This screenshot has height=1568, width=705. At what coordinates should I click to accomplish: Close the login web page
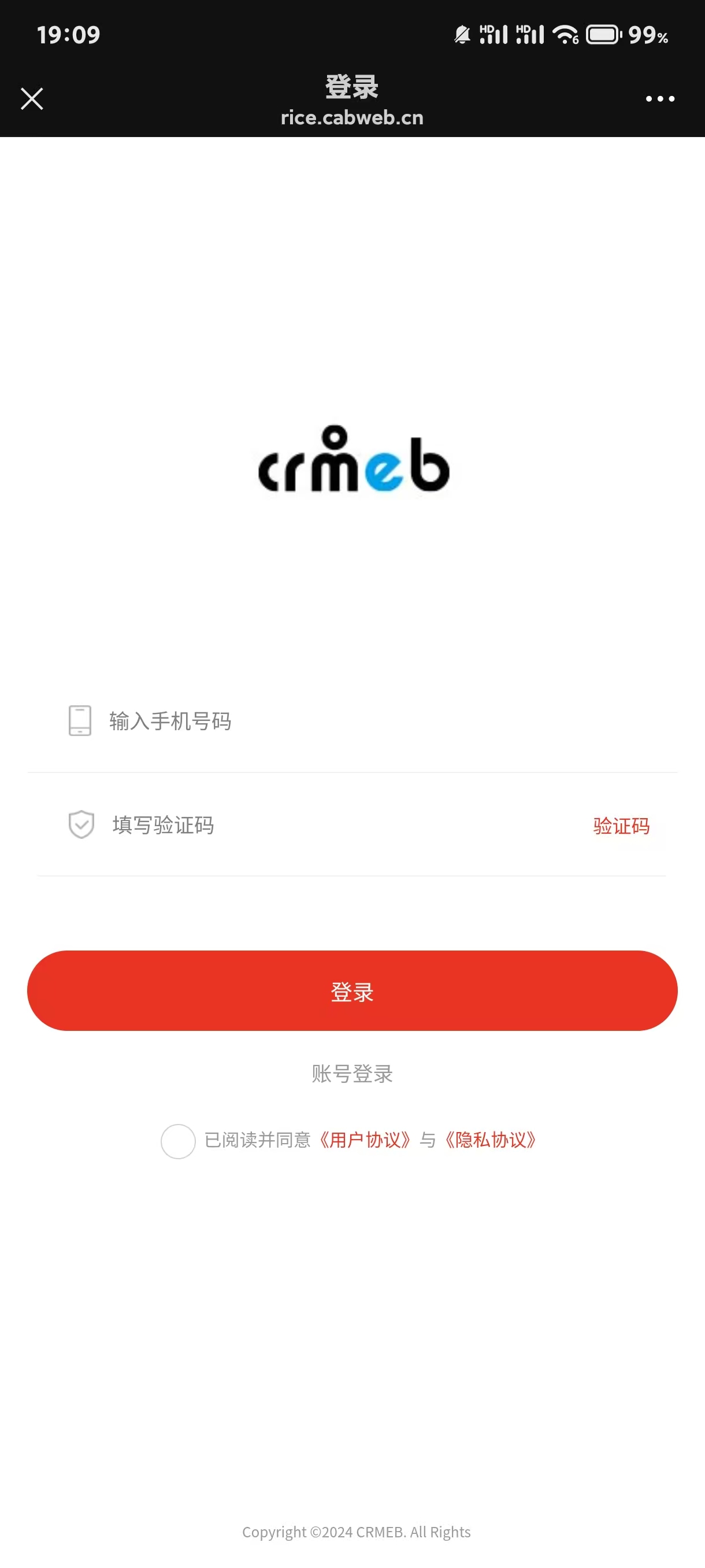(32, 99)
